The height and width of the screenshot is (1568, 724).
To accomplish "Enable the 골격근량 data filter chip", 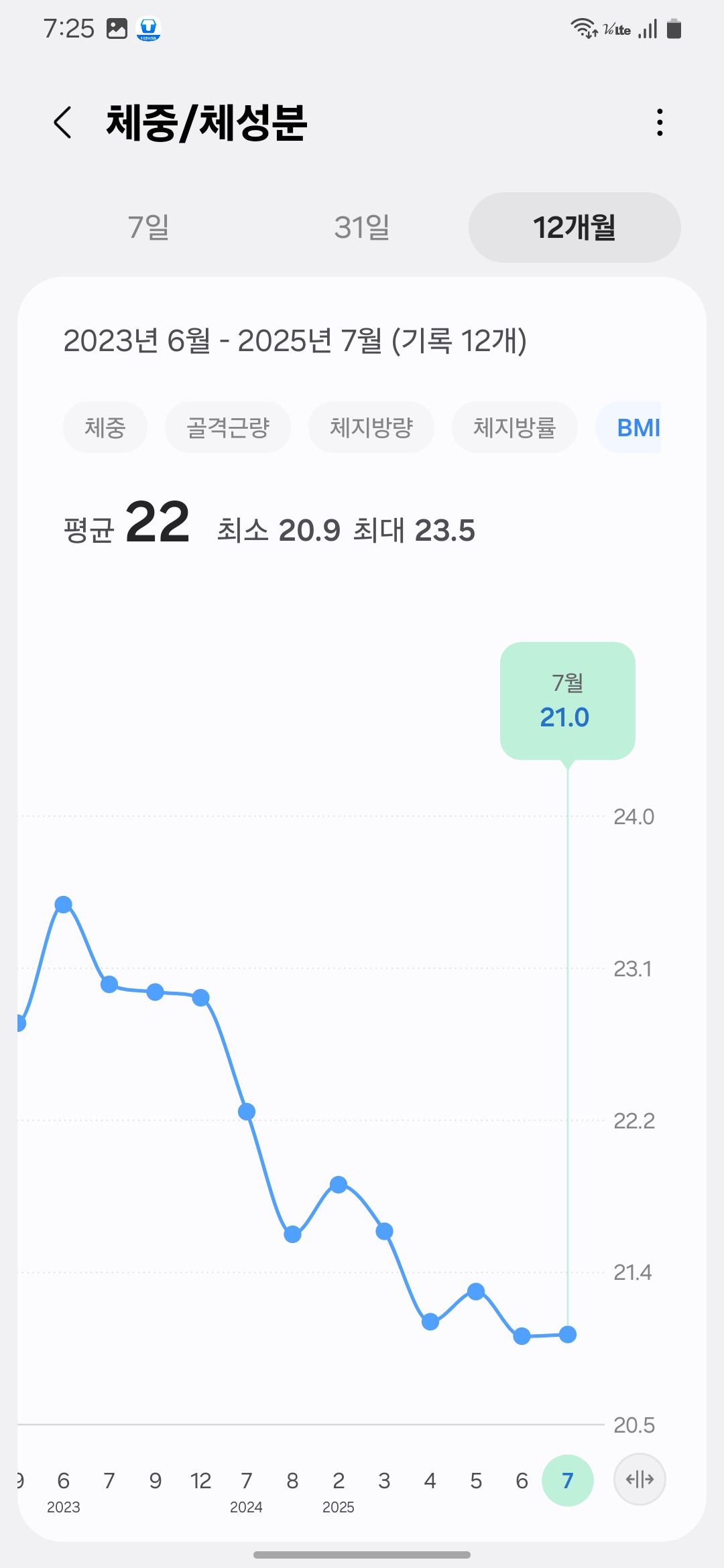I will 228,427.
